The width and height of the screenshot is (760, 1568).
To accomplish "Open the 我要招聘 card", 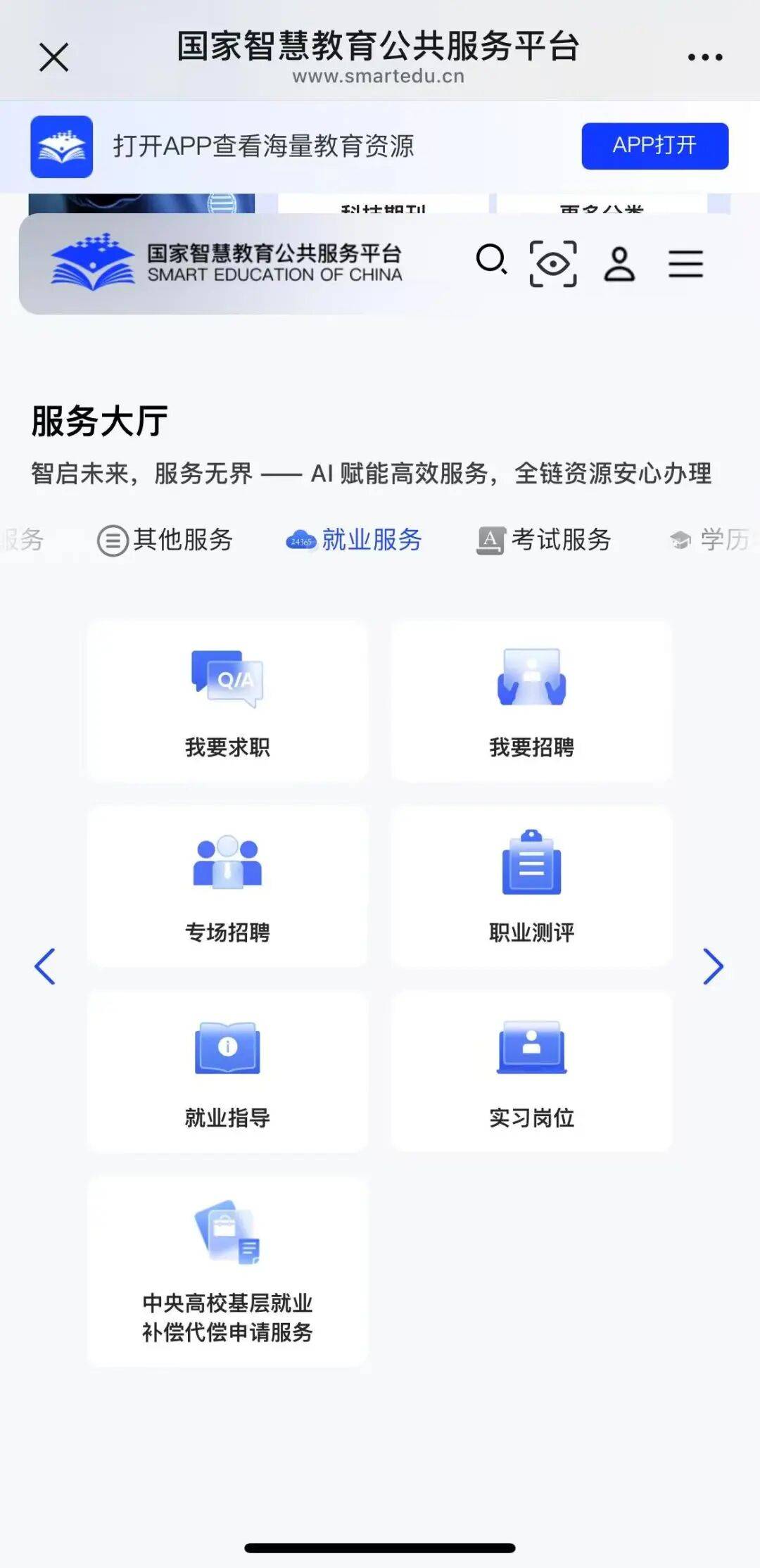I will coord(531,701).
